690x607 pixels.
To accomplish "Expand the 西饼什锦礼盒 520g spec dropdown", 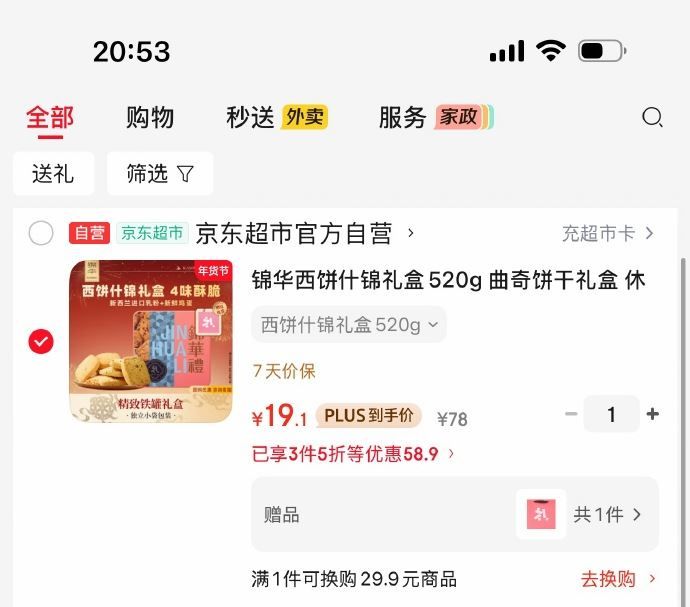I will pos(349,325).
